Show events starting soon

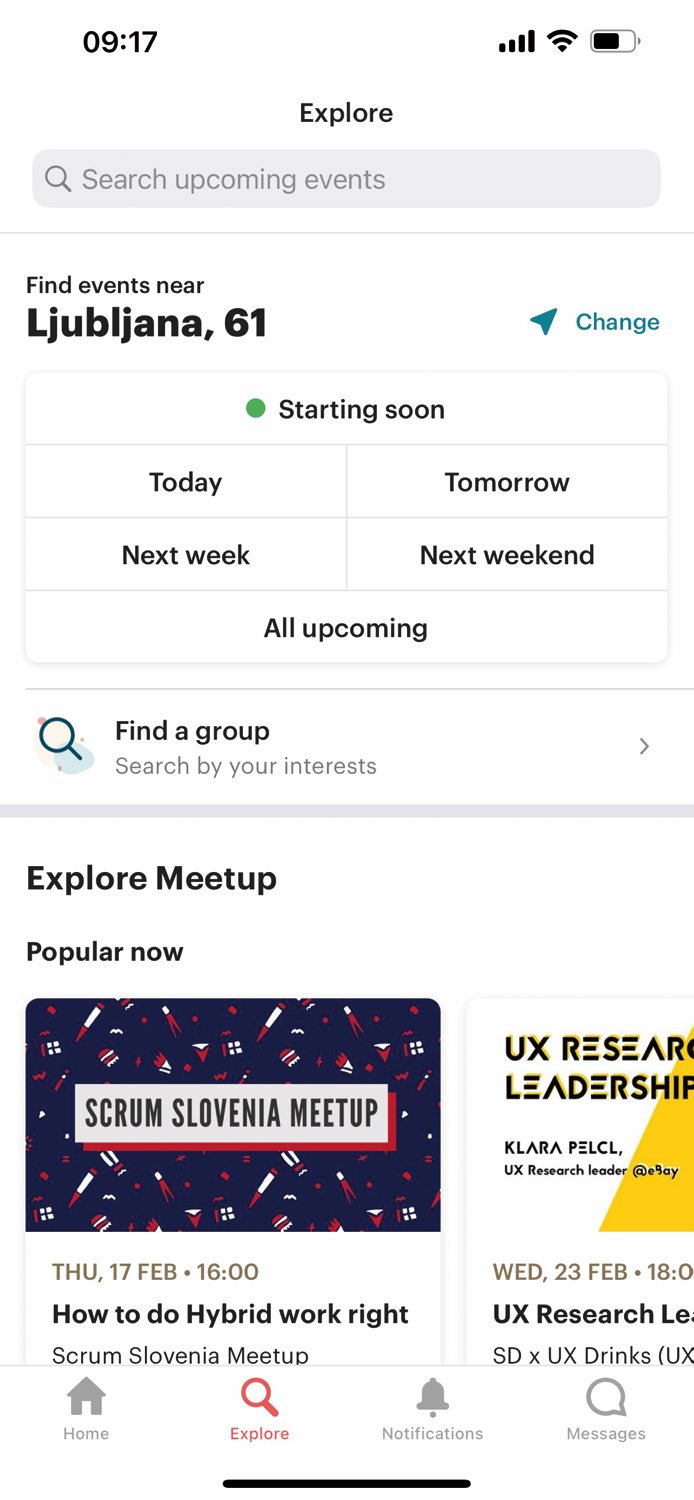point(346,409)
